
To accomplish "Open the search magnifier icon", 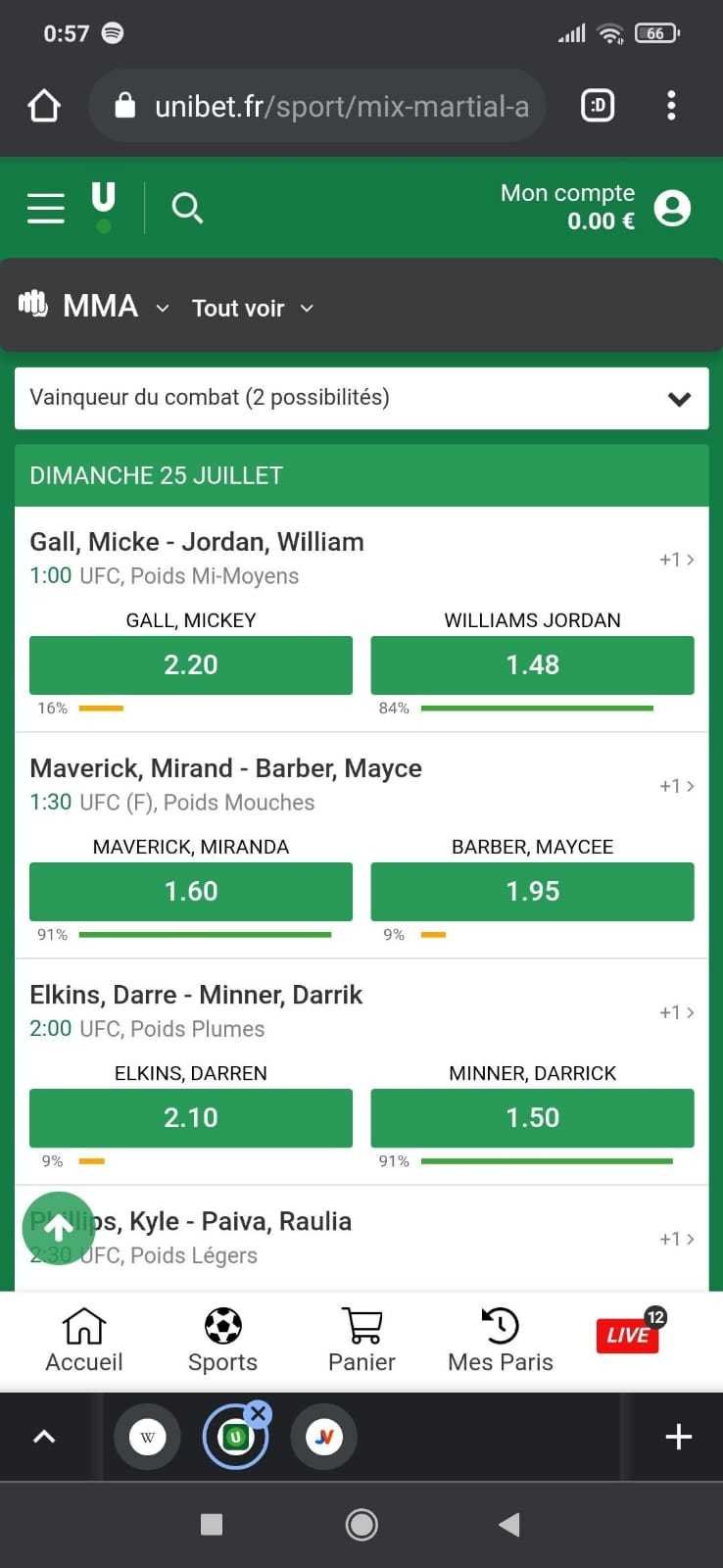I will tap(186, 208).
